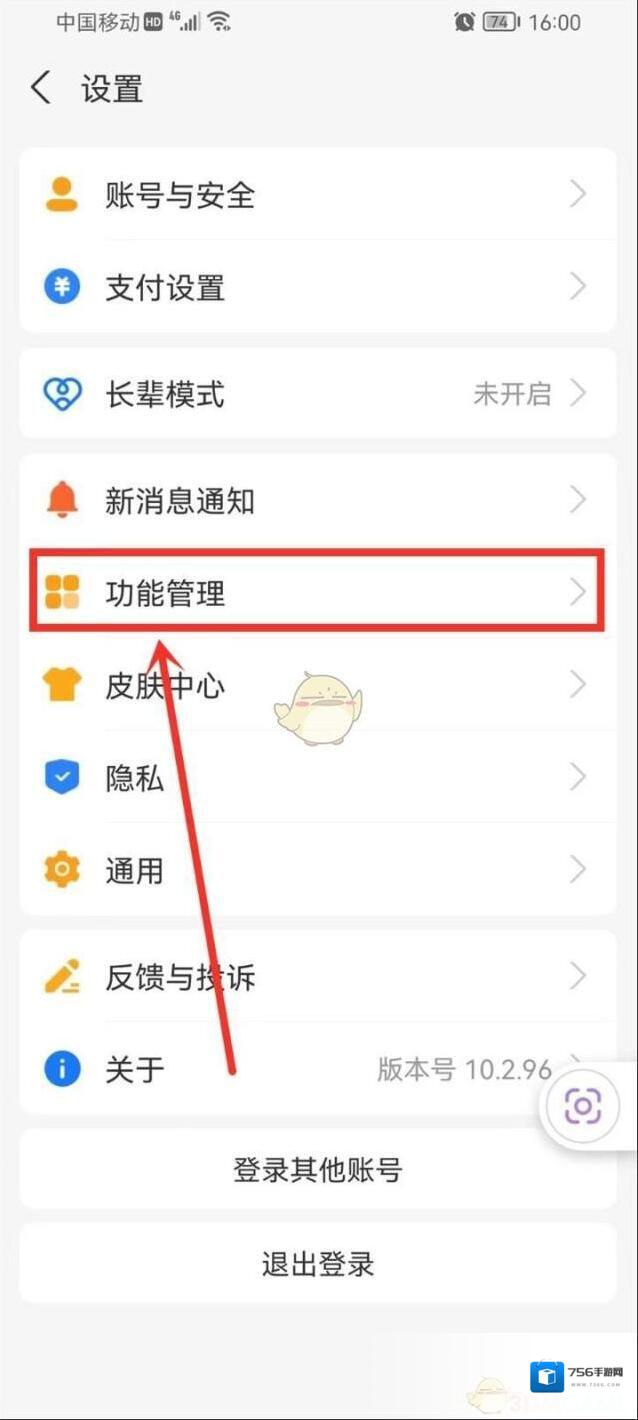Open 功能管理

coord(317,593)
